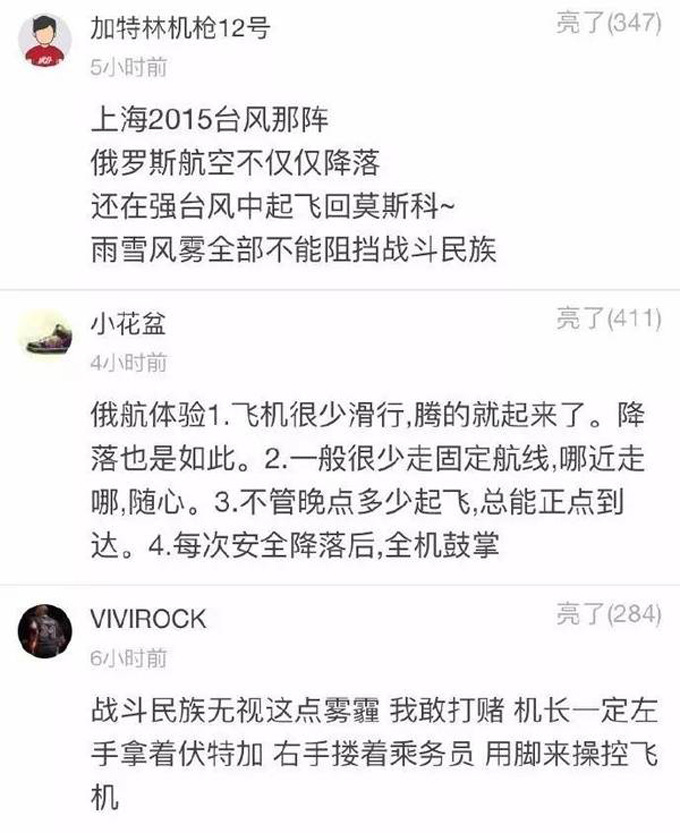Open 加特林机枪12号's profile avatar

pos(42,45)
